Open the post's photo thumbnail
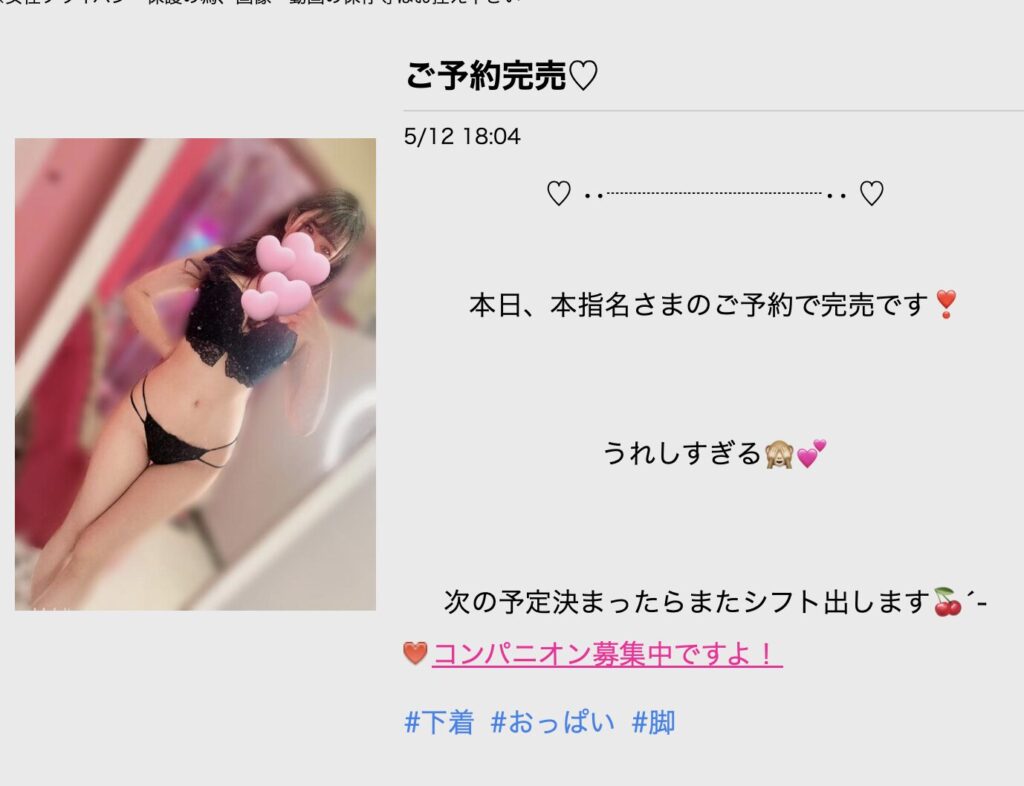The width and height of the screenshot is (1024, 786). [x=195, y=374]
